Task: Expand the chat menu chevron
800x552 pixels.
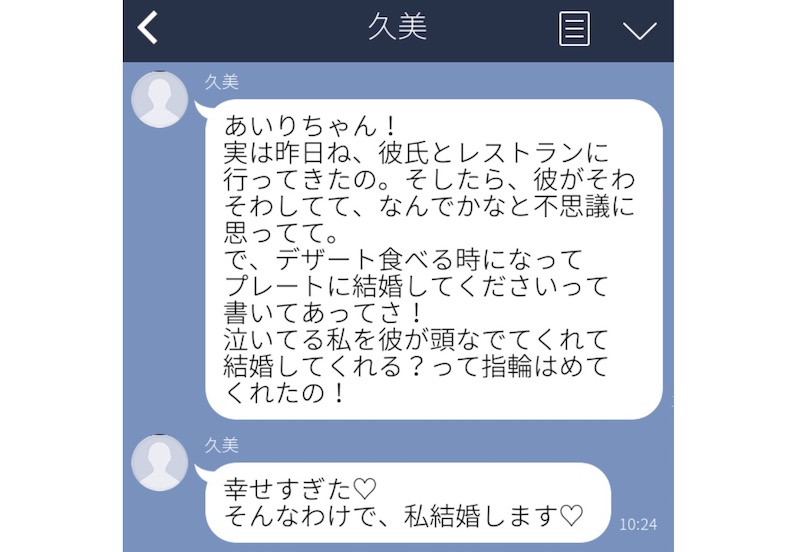Action: pos(640,30)
